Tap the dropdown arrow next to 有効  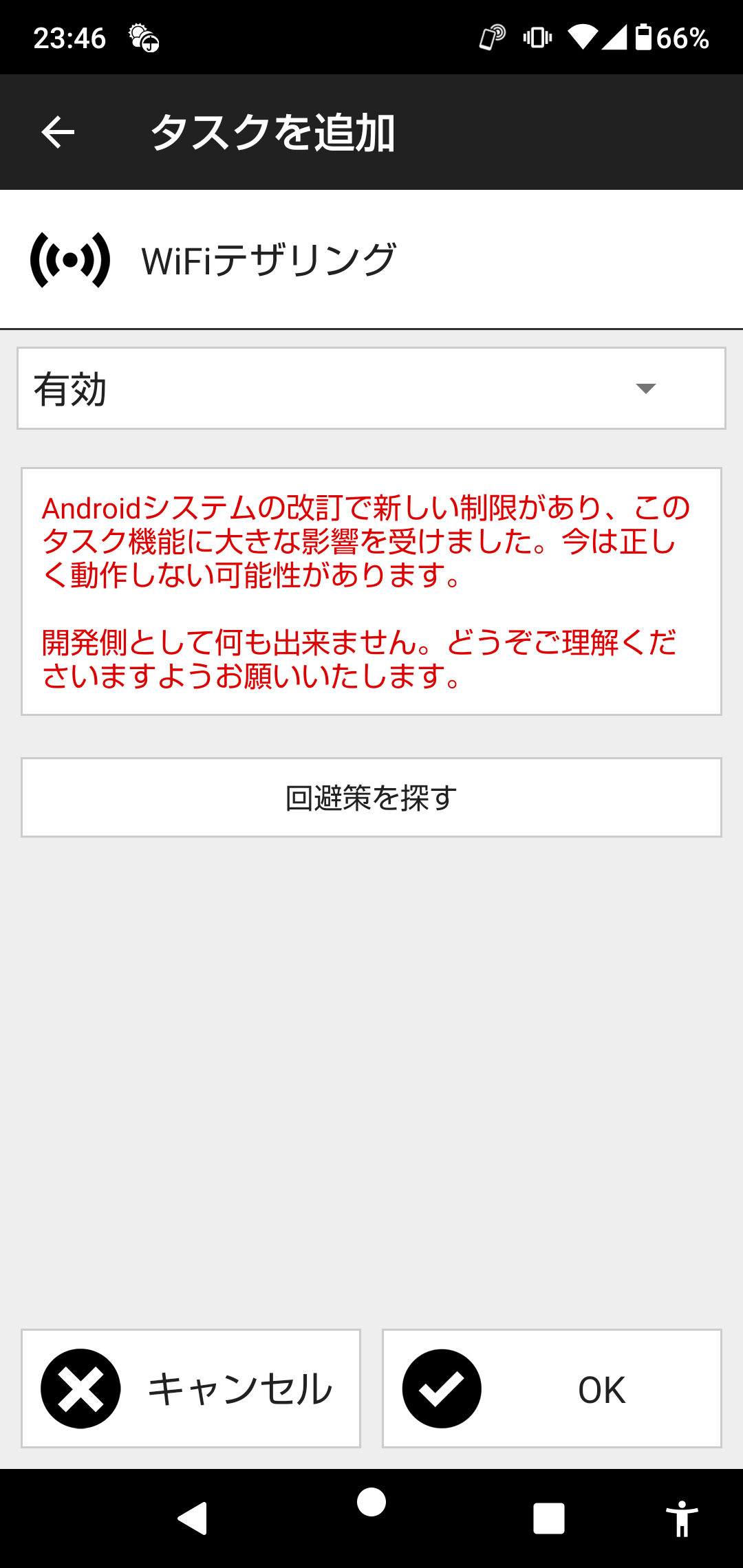(x=645, y=389)
